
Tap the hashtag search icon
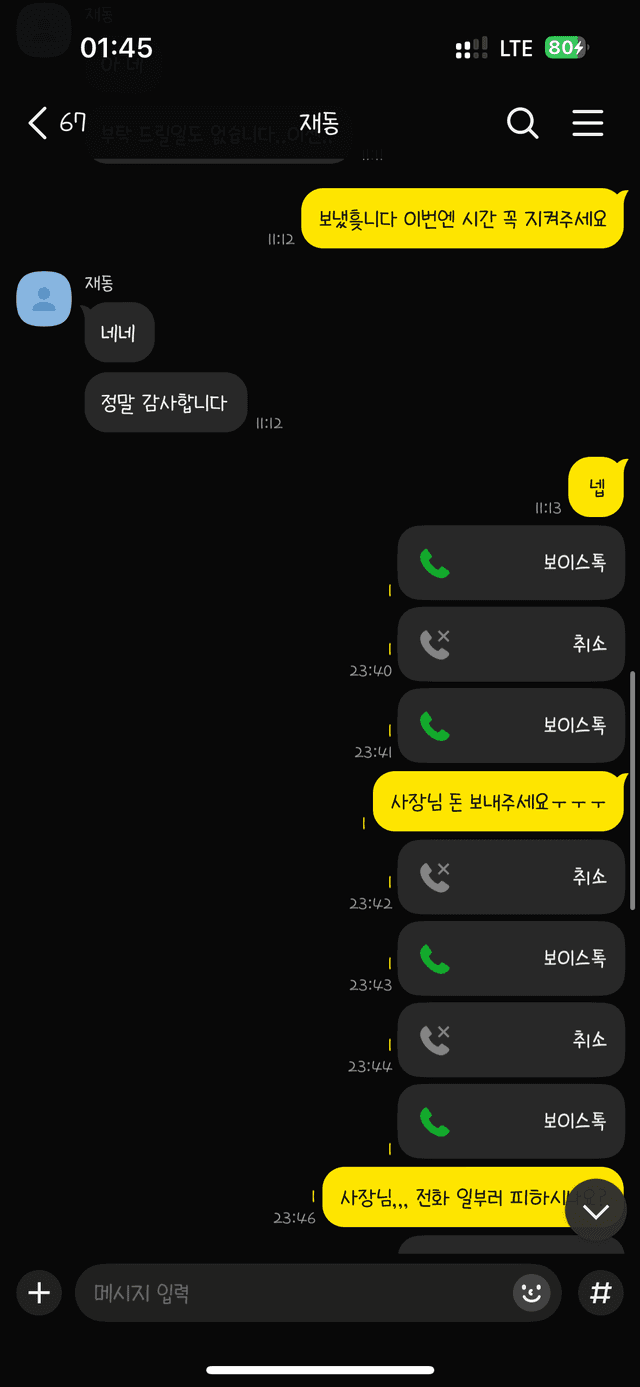(x=600, y=1293)
